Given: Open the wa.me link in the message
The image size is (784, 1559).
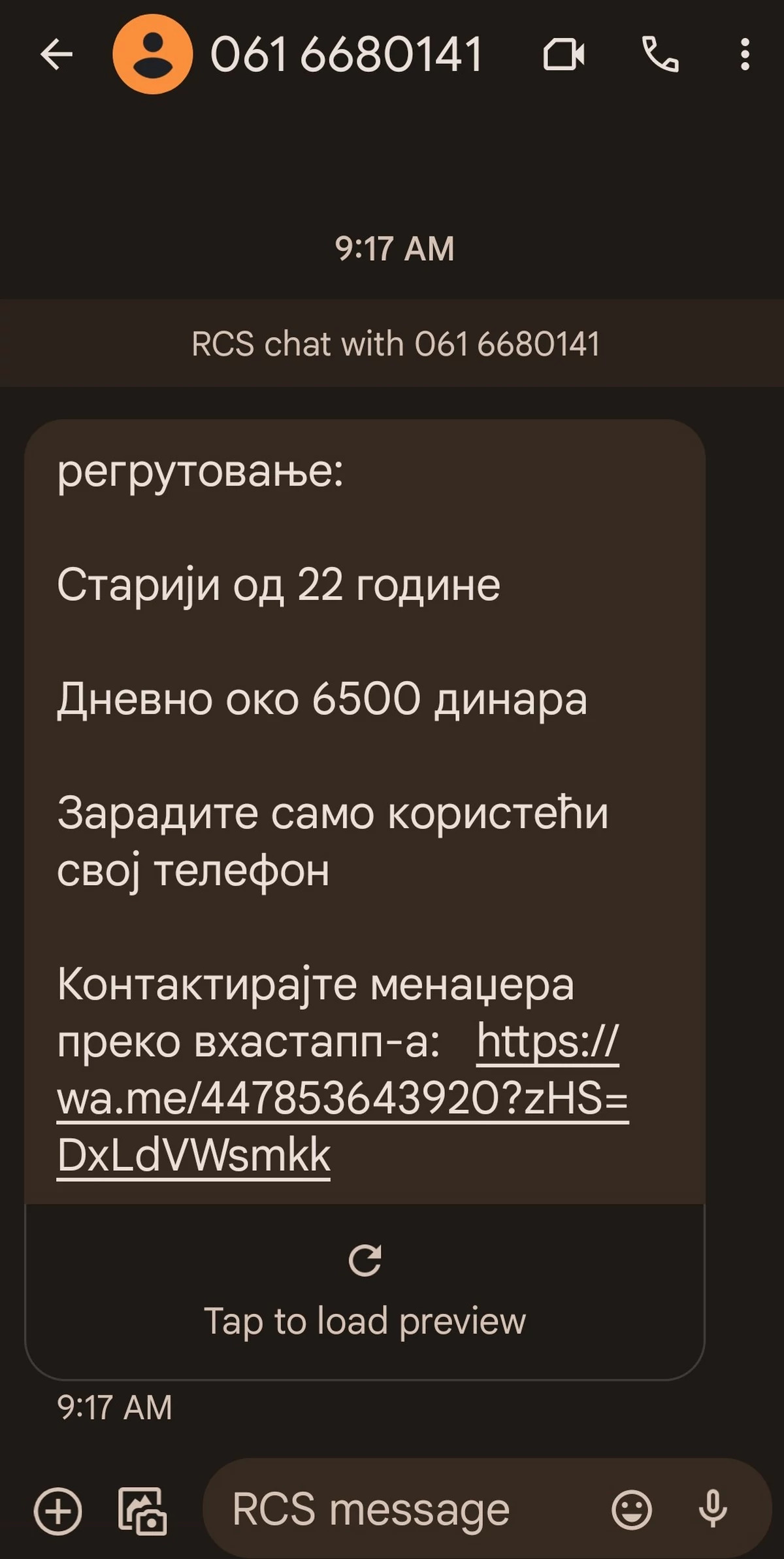Looking at the screenshot, I should click(342, 1100).
